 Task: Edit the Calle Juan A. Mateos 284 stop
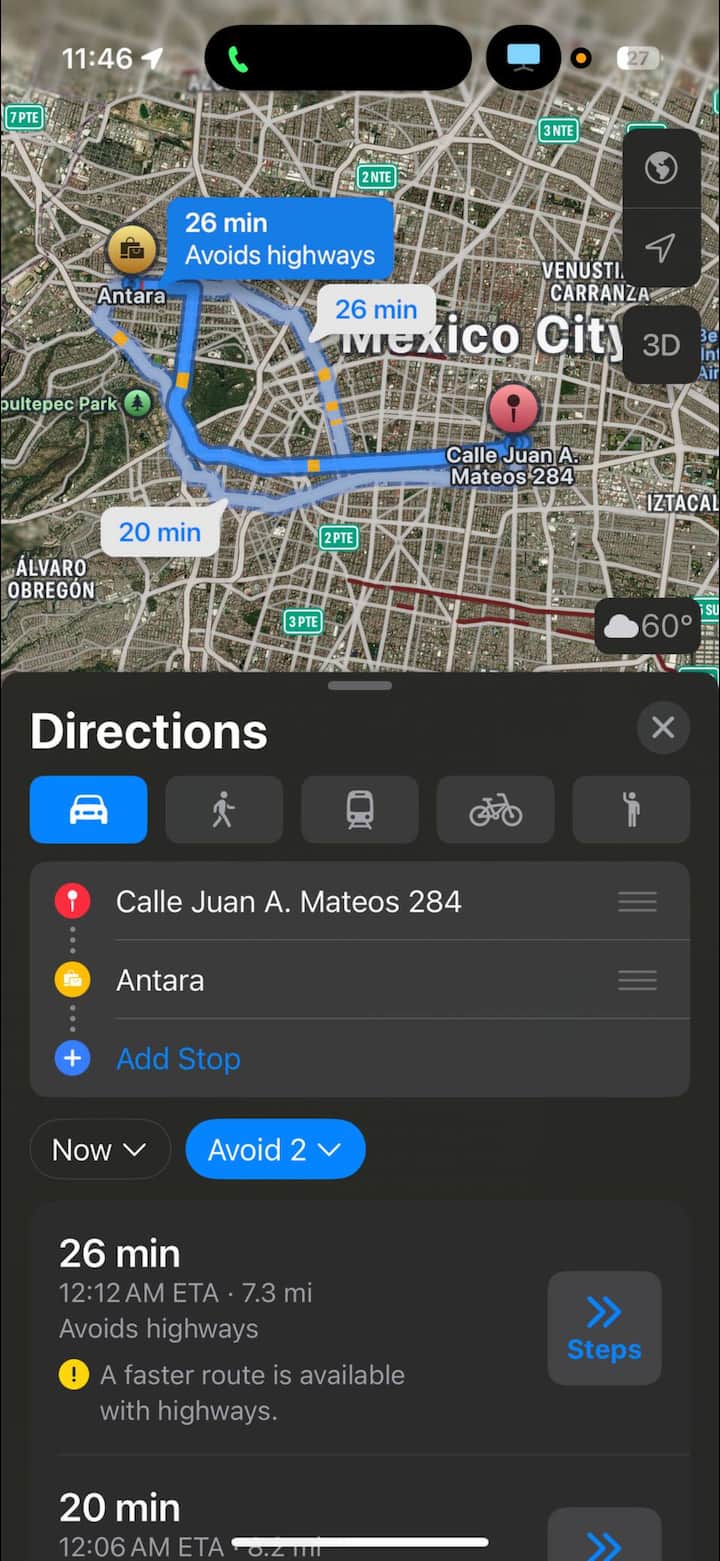click(x=289, y=902)
